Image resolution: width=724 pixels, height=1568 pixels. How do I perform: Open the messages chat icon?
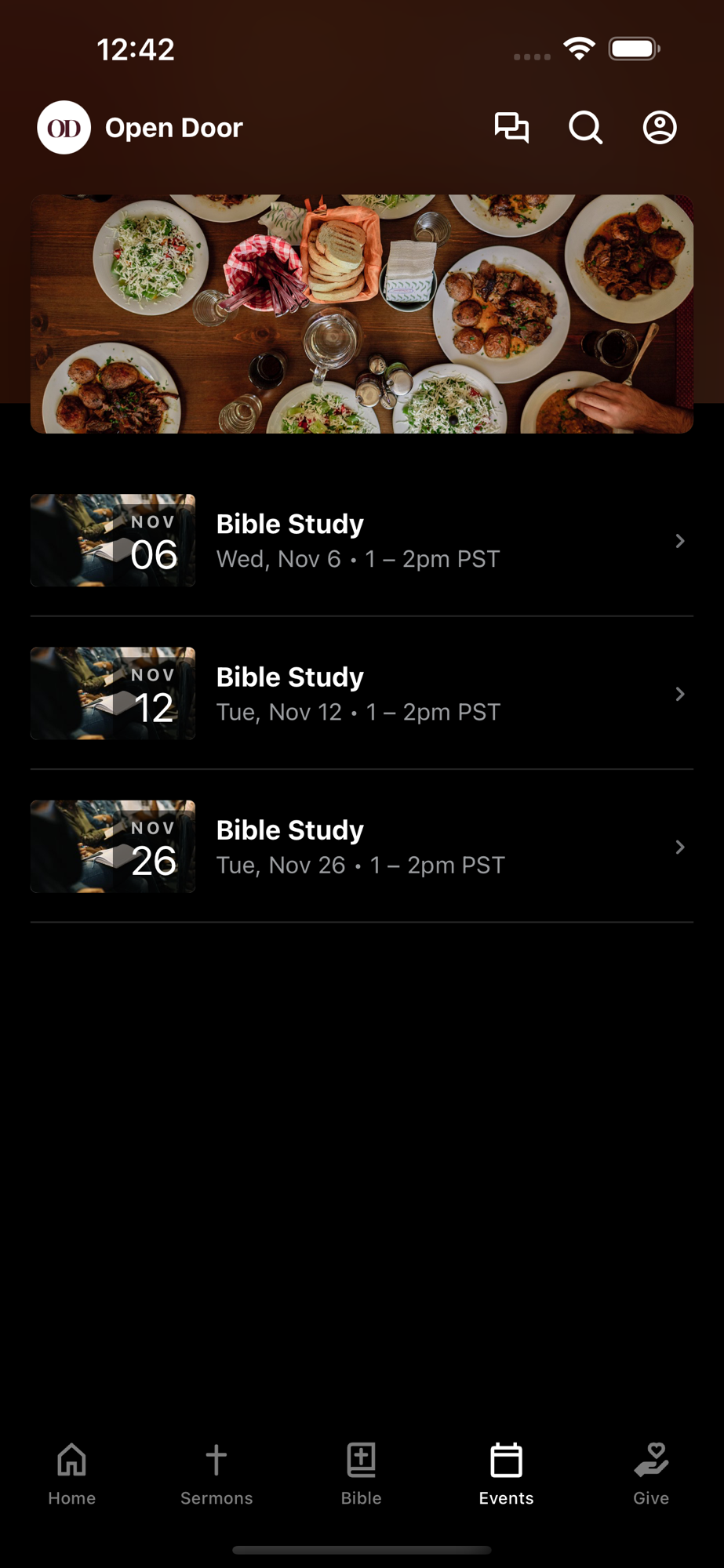click(x=511, y=127)
